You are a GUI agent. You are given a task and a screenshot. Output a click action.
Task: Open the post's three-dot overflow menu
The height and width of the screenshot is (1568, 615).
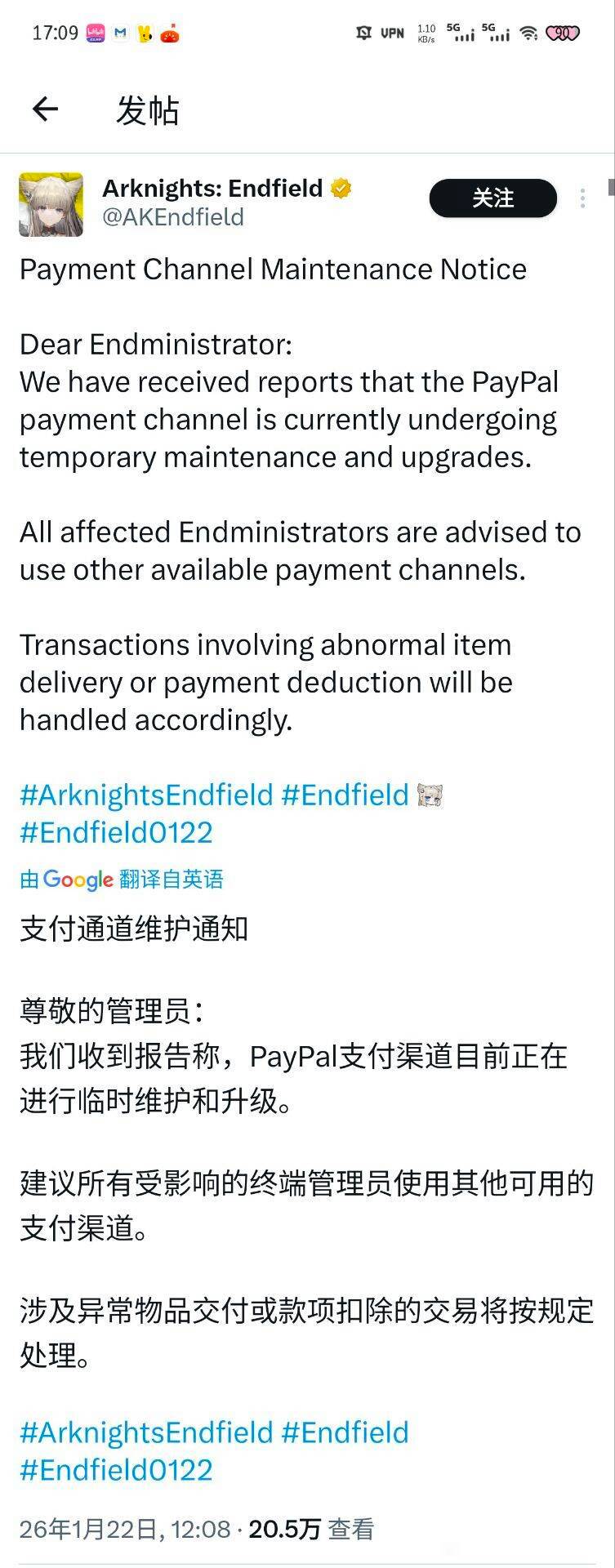(582, 198)
